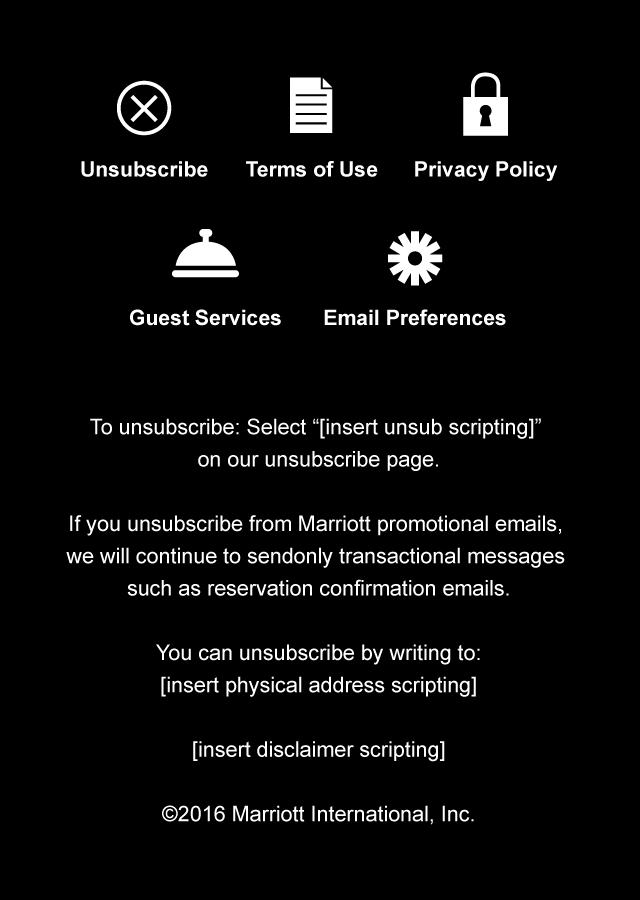This screenshot has width=640, height=900.
Task: View the Privacy Policy
Action: pos(485,169)
